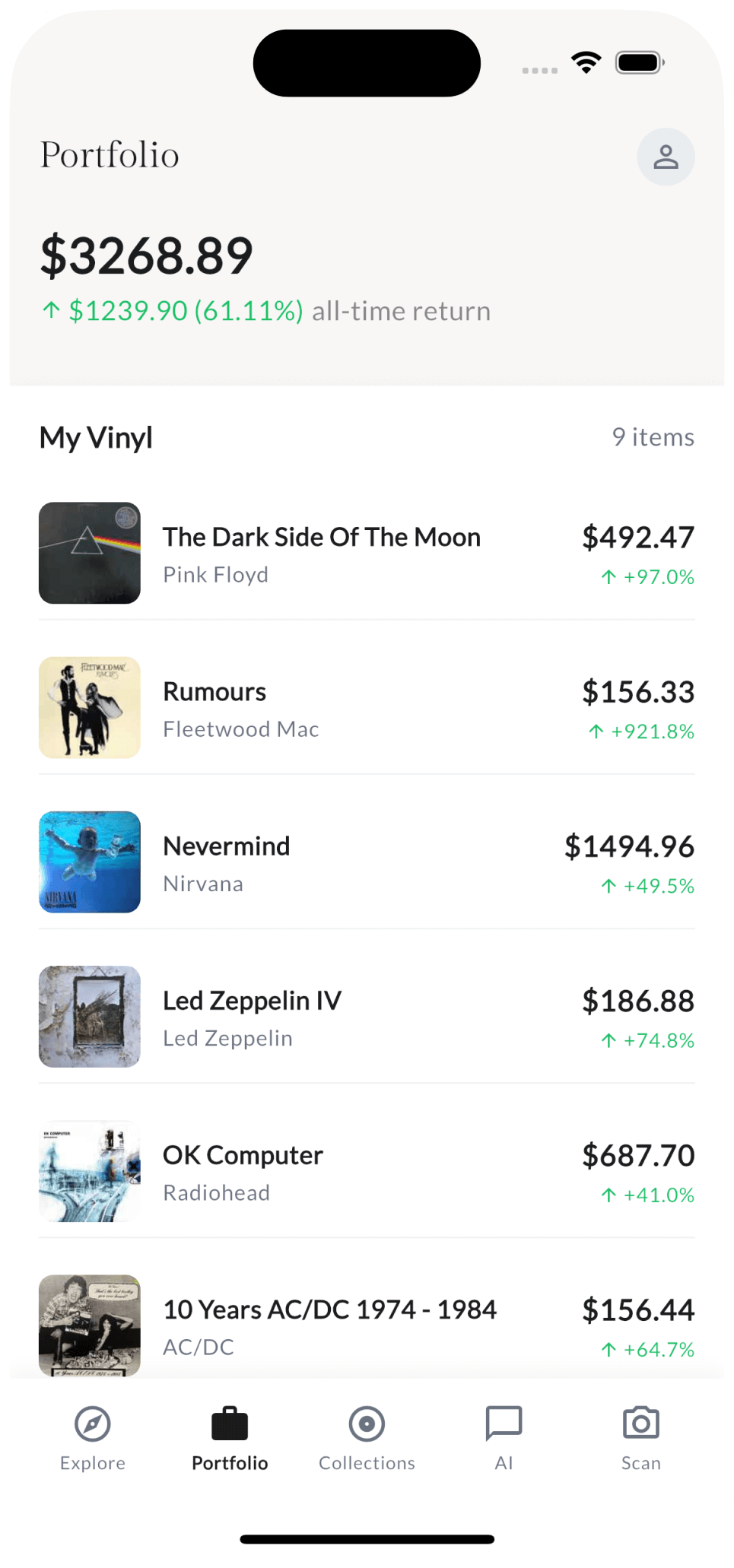Open the profile avatar icon

(x=666, y=156)
